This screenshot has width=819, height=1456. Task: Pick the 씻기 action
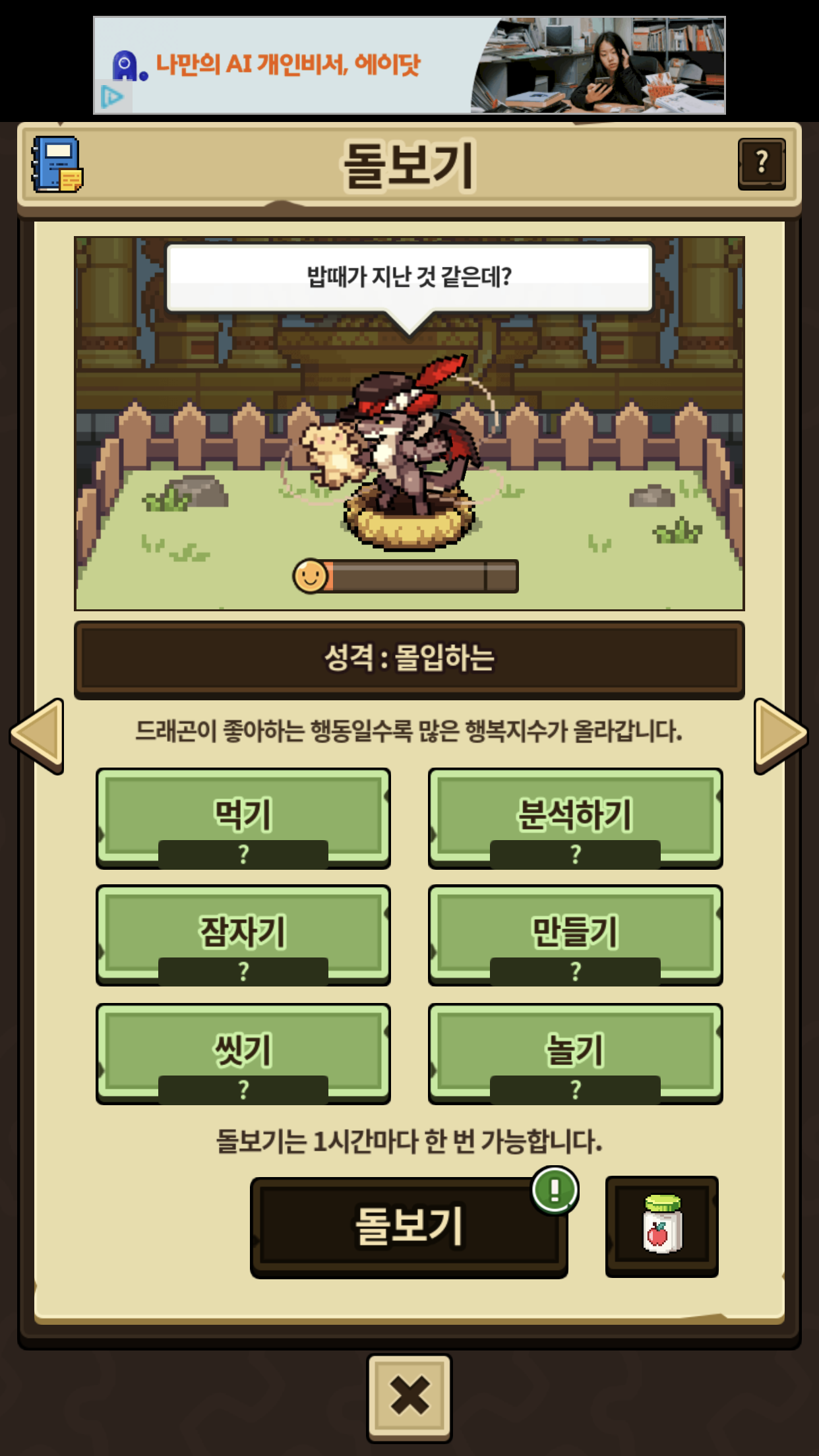(243, 1053)
